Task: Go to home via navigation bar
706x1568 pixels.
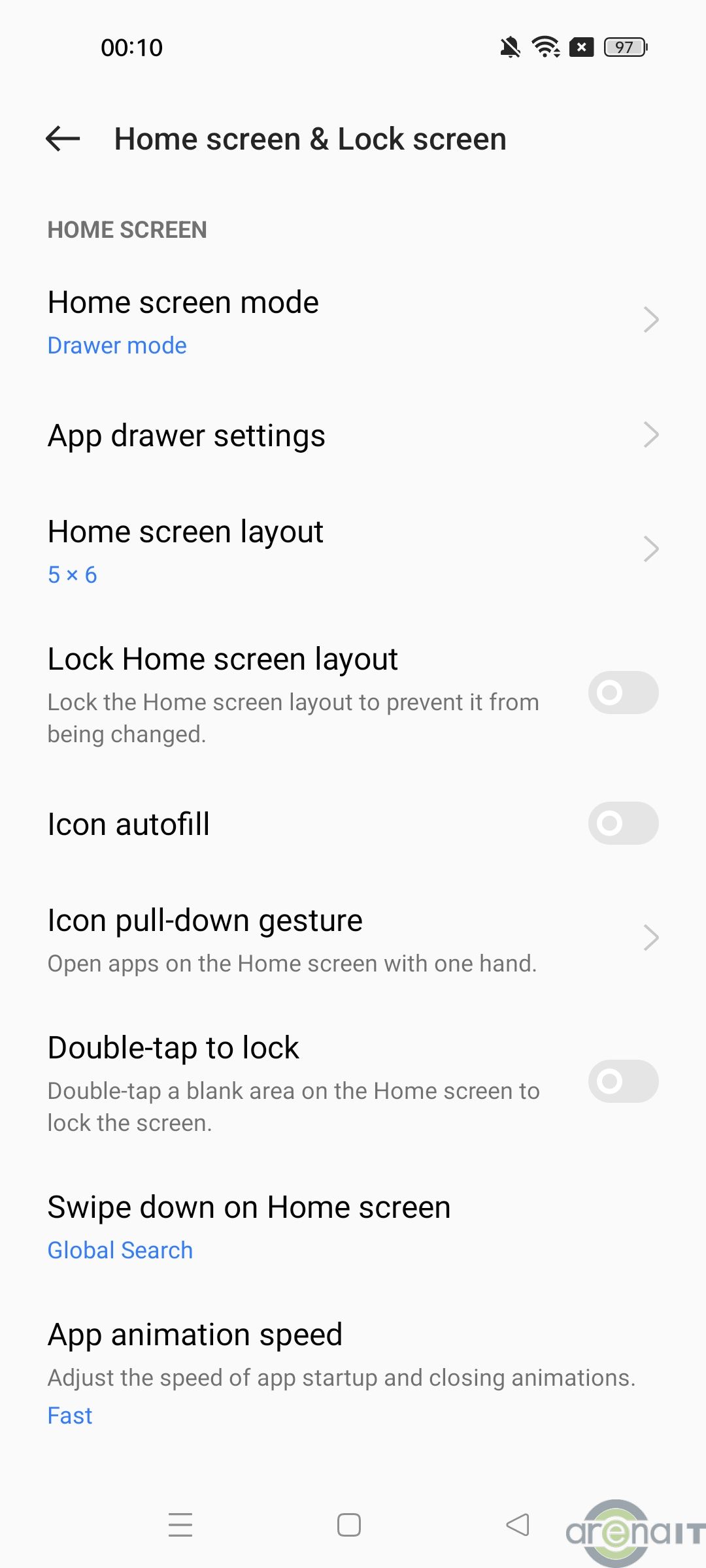Action: 349,1525
